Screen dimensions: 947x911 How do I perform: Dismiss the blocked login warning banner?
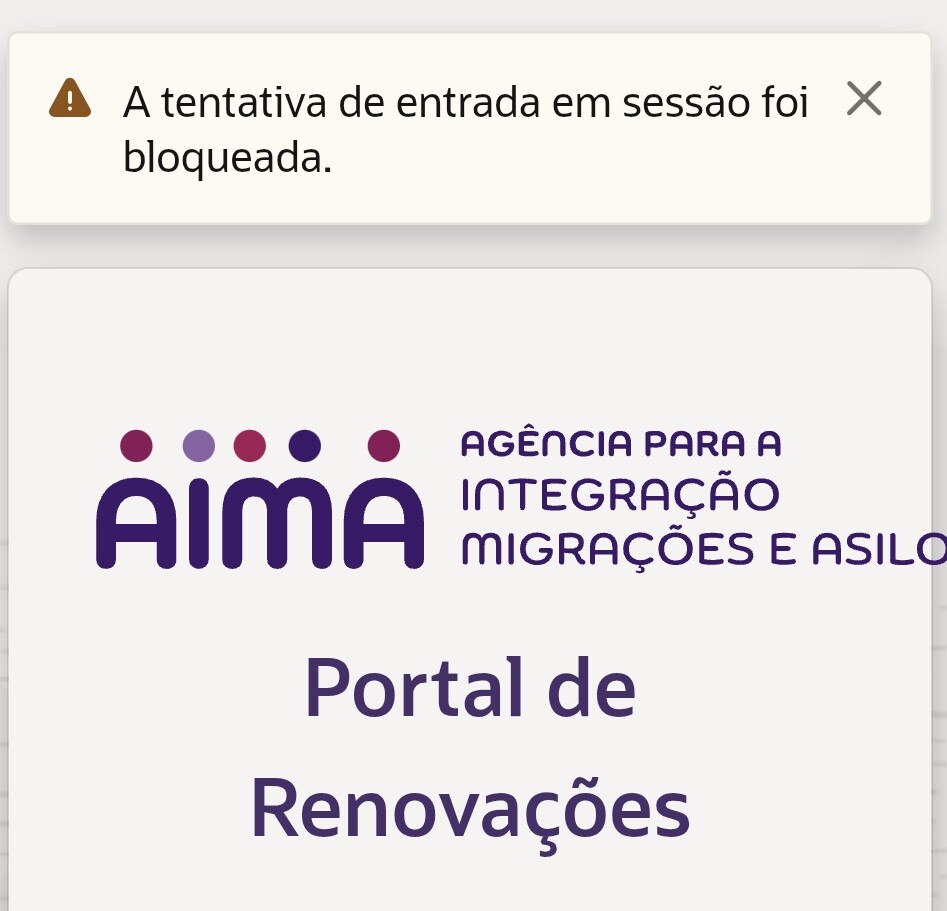click(x=863, y=98)
